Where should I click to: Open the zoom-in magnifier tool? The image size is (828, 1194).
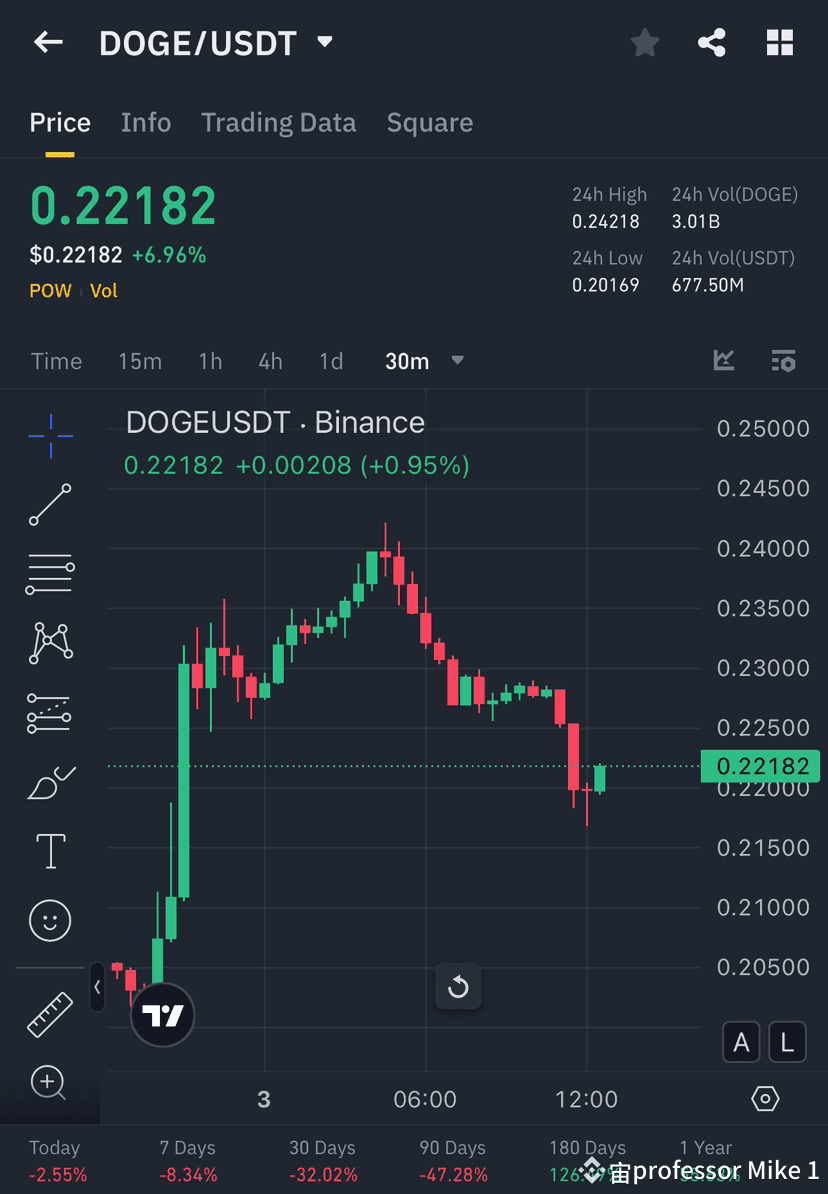[50, 1083]
